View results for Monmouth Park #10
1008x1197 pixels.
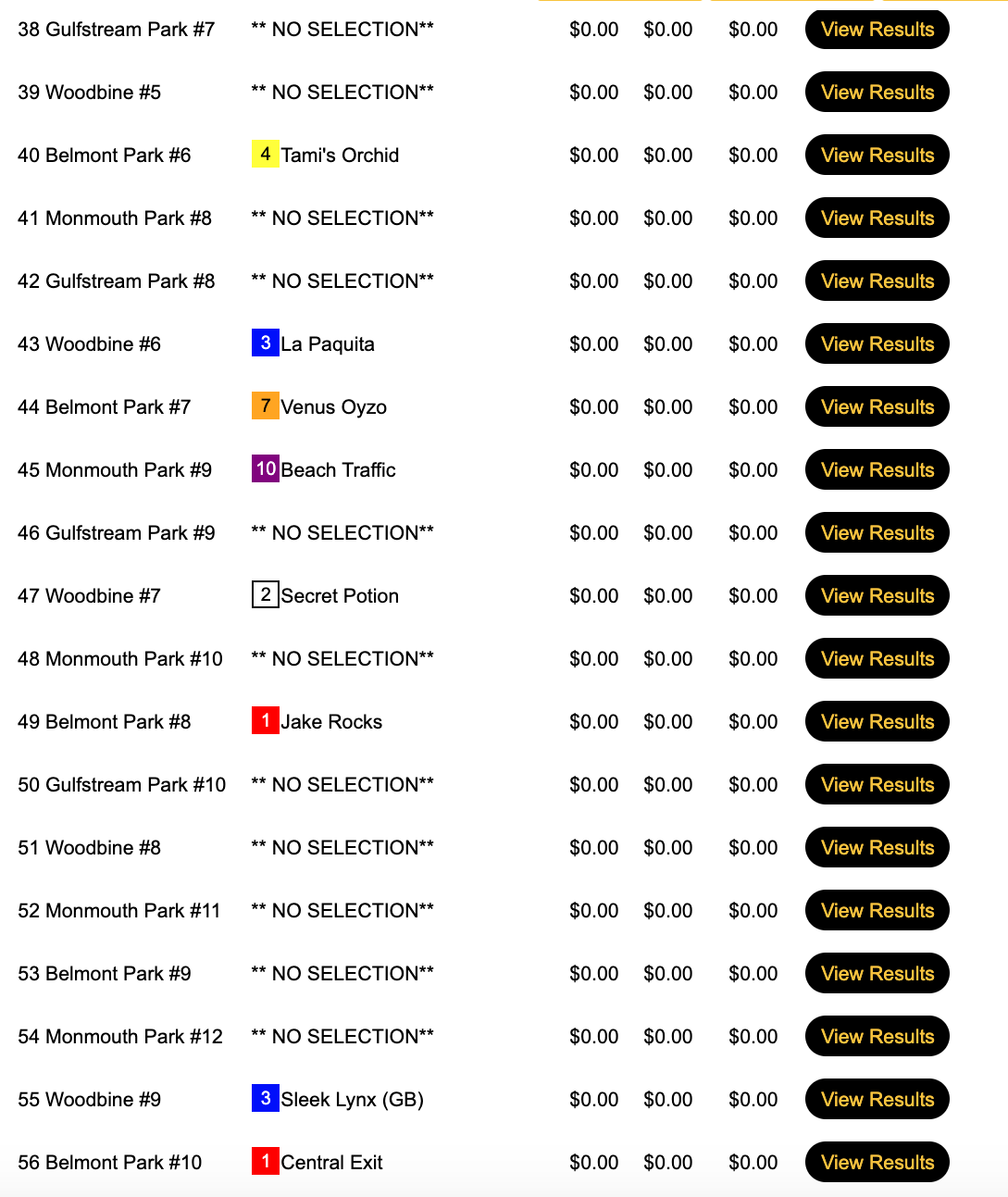click(x=877, y=659)
